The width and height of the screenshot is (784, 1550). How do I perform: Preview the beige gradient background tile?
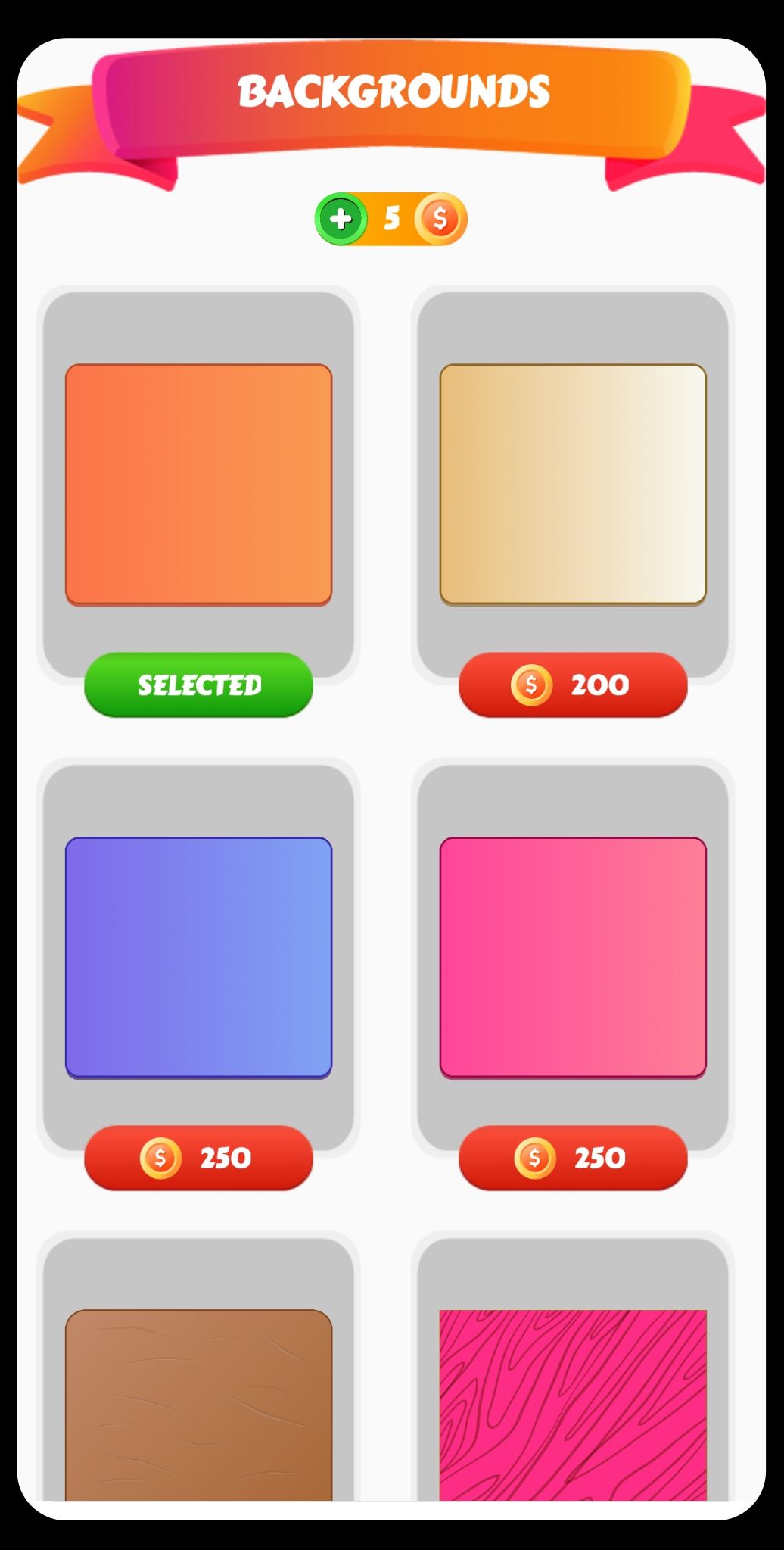573,485
